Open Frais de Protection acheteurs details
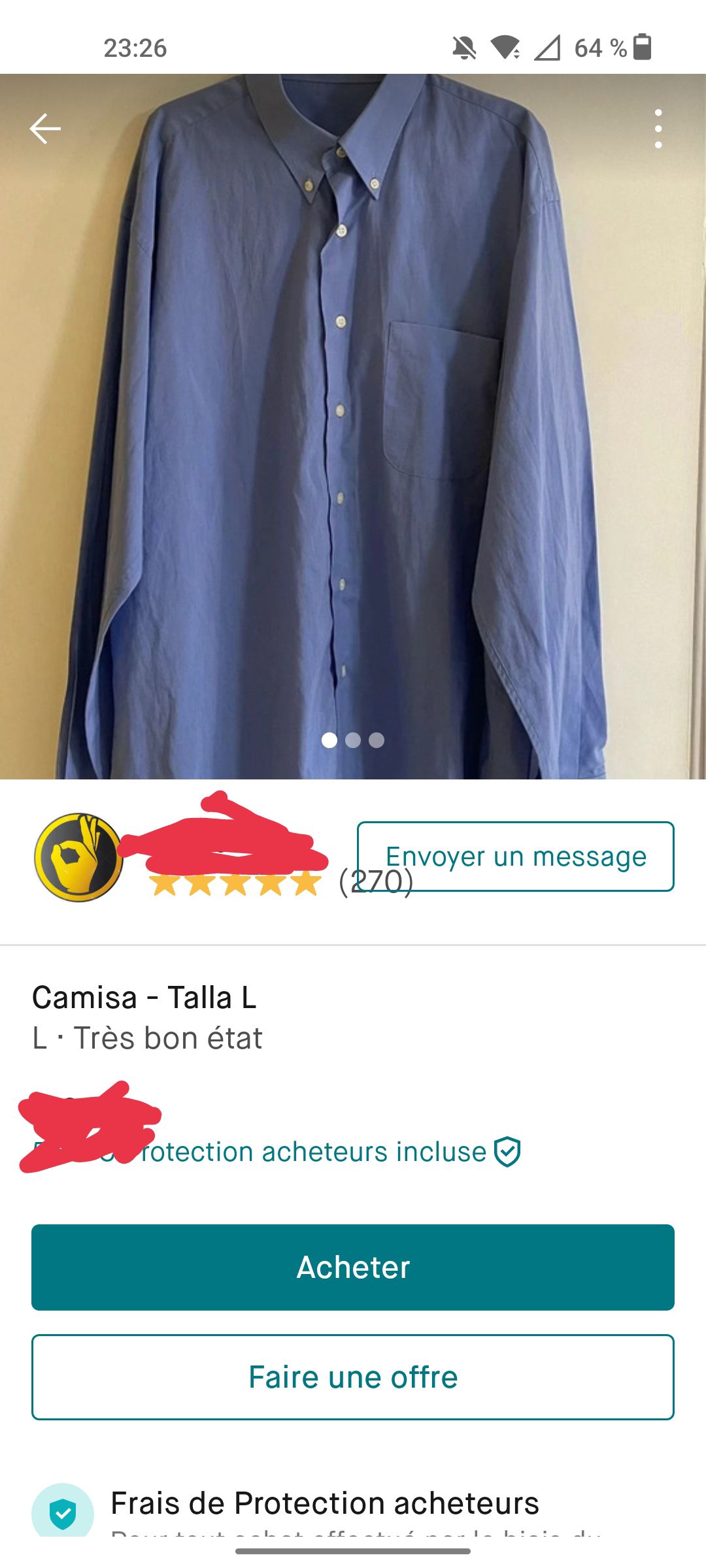Viewport: 706px width, 1568px height. point(324,1504)
